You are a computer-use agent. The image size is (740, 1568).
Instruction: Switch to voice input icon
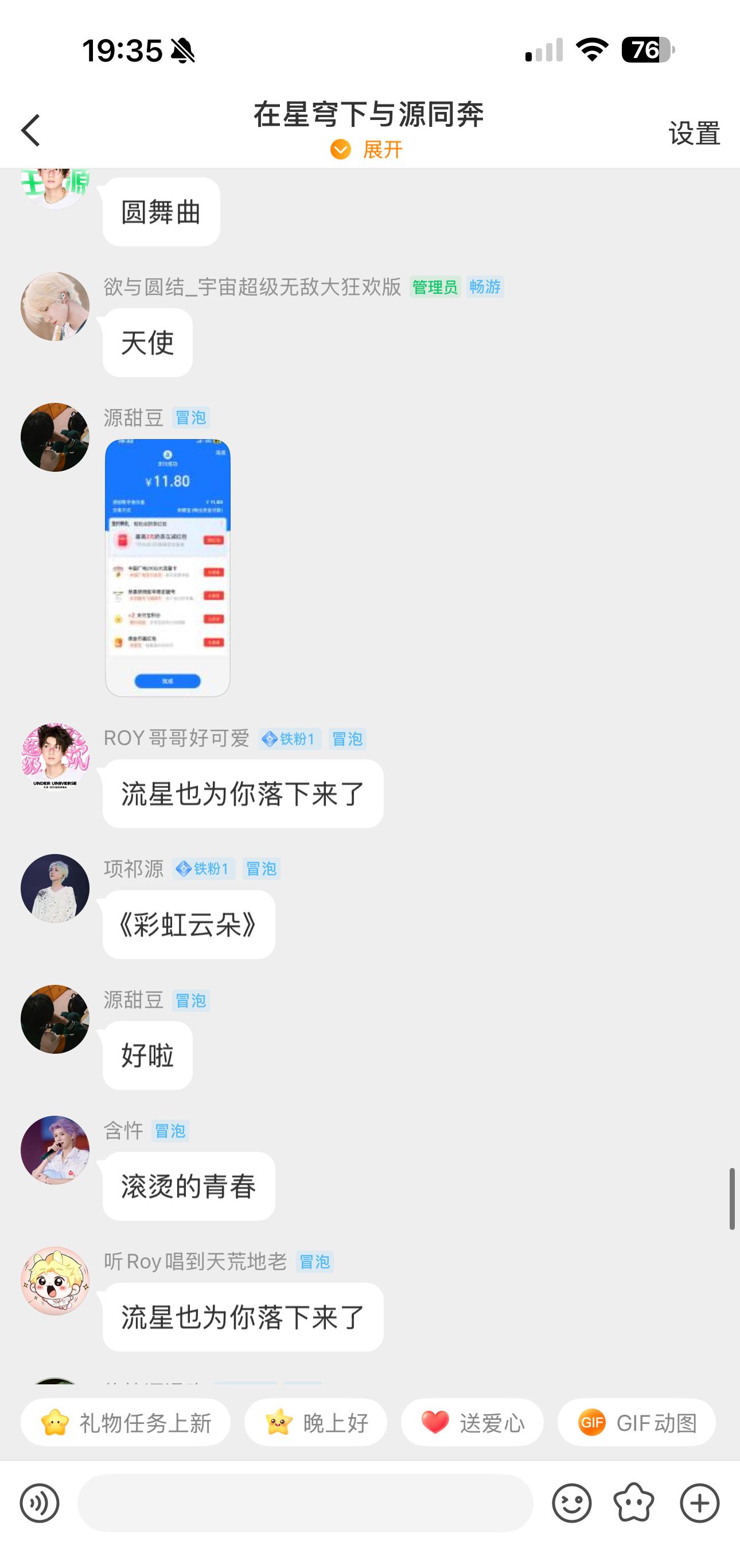point(40,1503)
